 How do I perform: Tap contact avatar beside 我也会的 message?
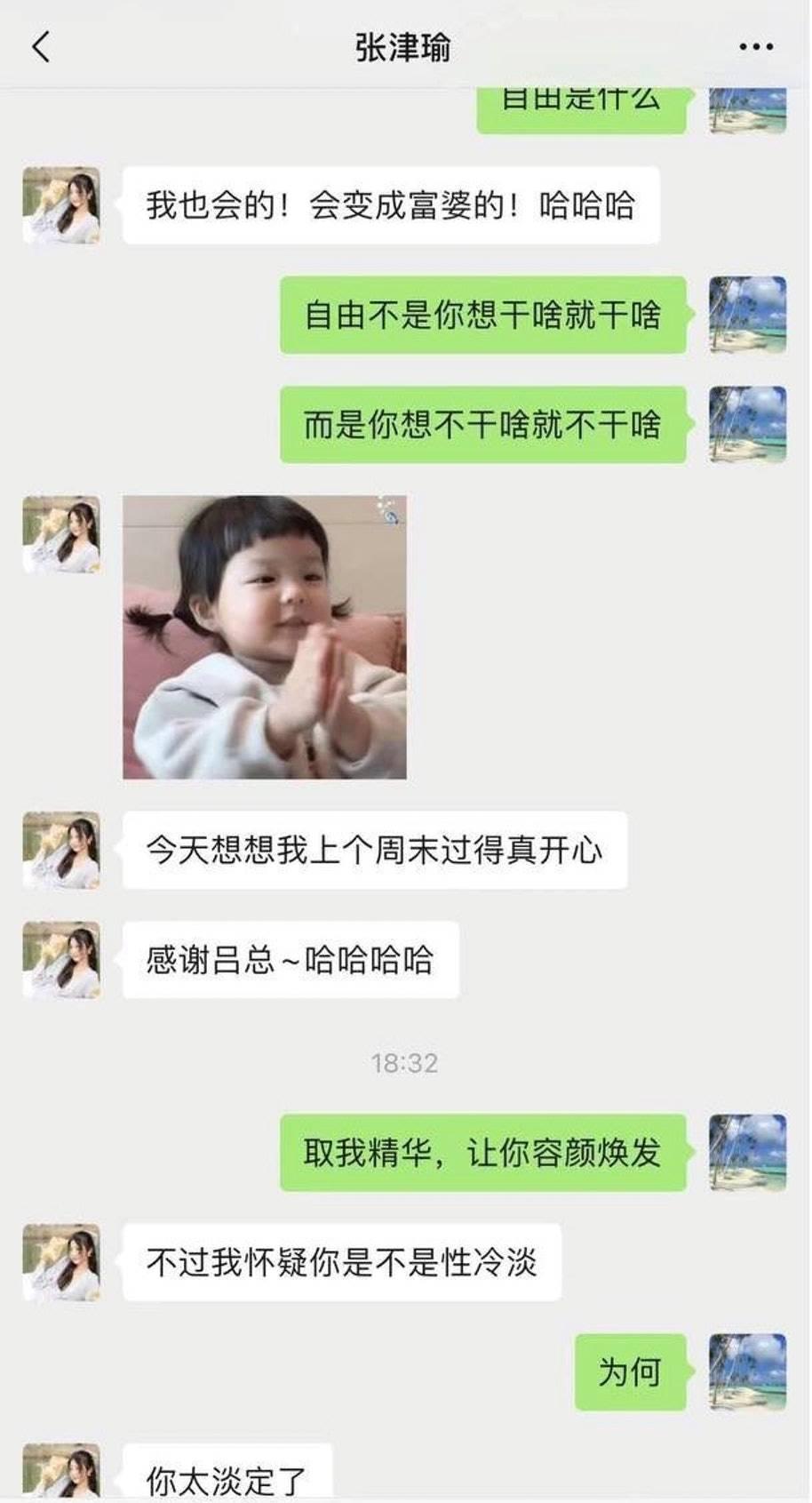point(61,205)
